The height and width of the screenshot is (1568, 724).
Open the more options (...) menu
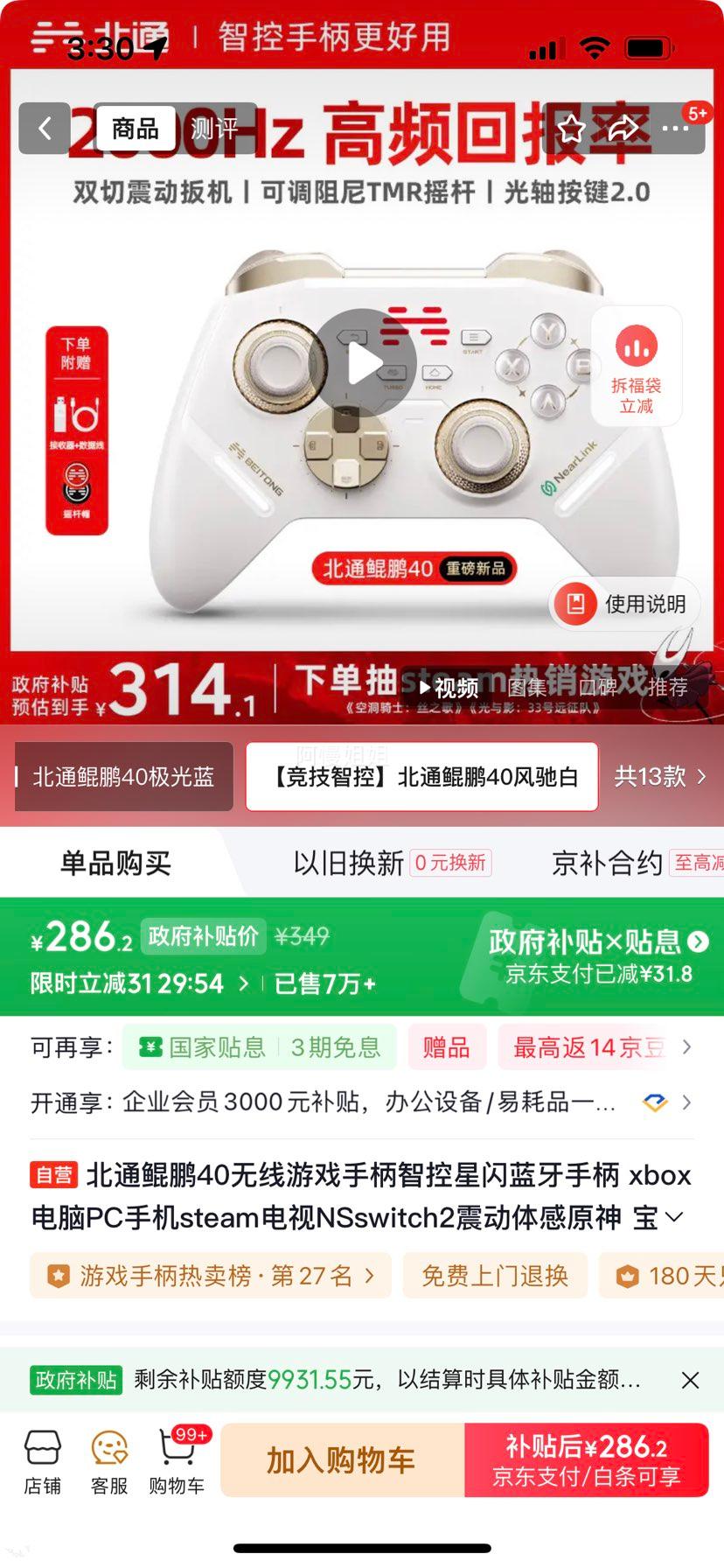pos(676,129)
